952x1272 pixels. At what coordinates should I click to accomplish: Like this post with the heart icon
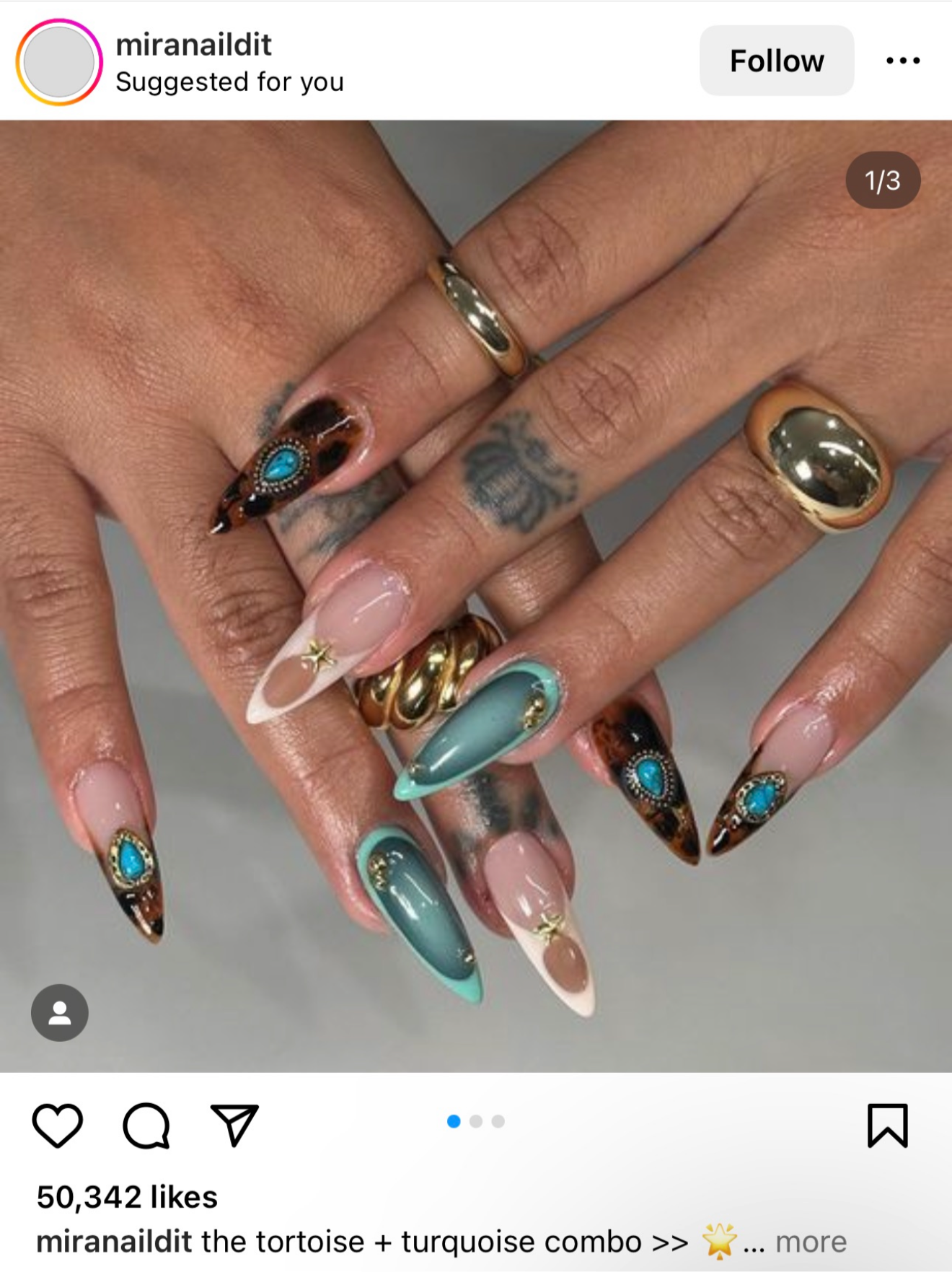[x=58, y=1125]
